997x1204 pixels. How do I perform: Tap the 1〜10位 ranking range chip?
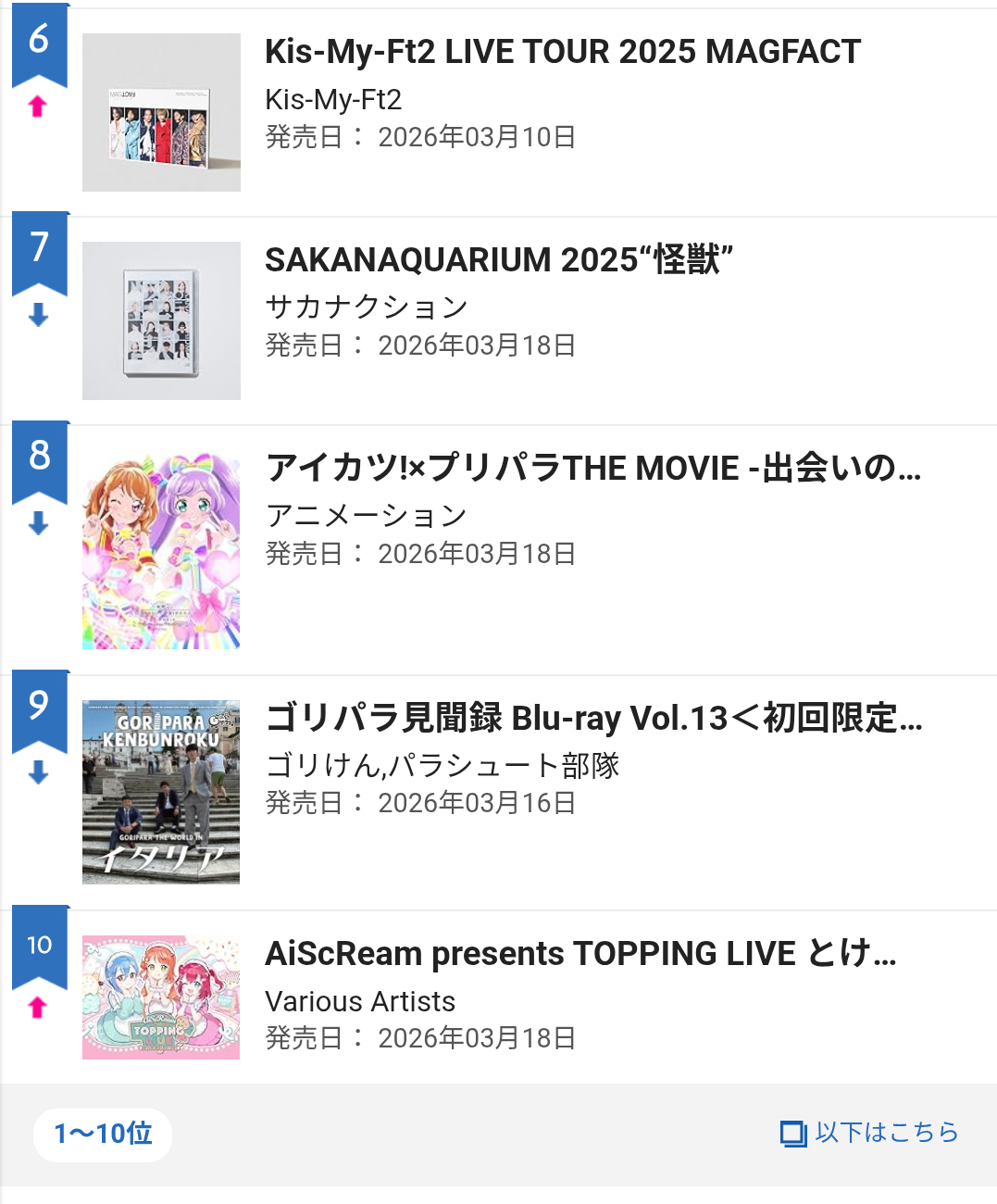(103, 1134)
